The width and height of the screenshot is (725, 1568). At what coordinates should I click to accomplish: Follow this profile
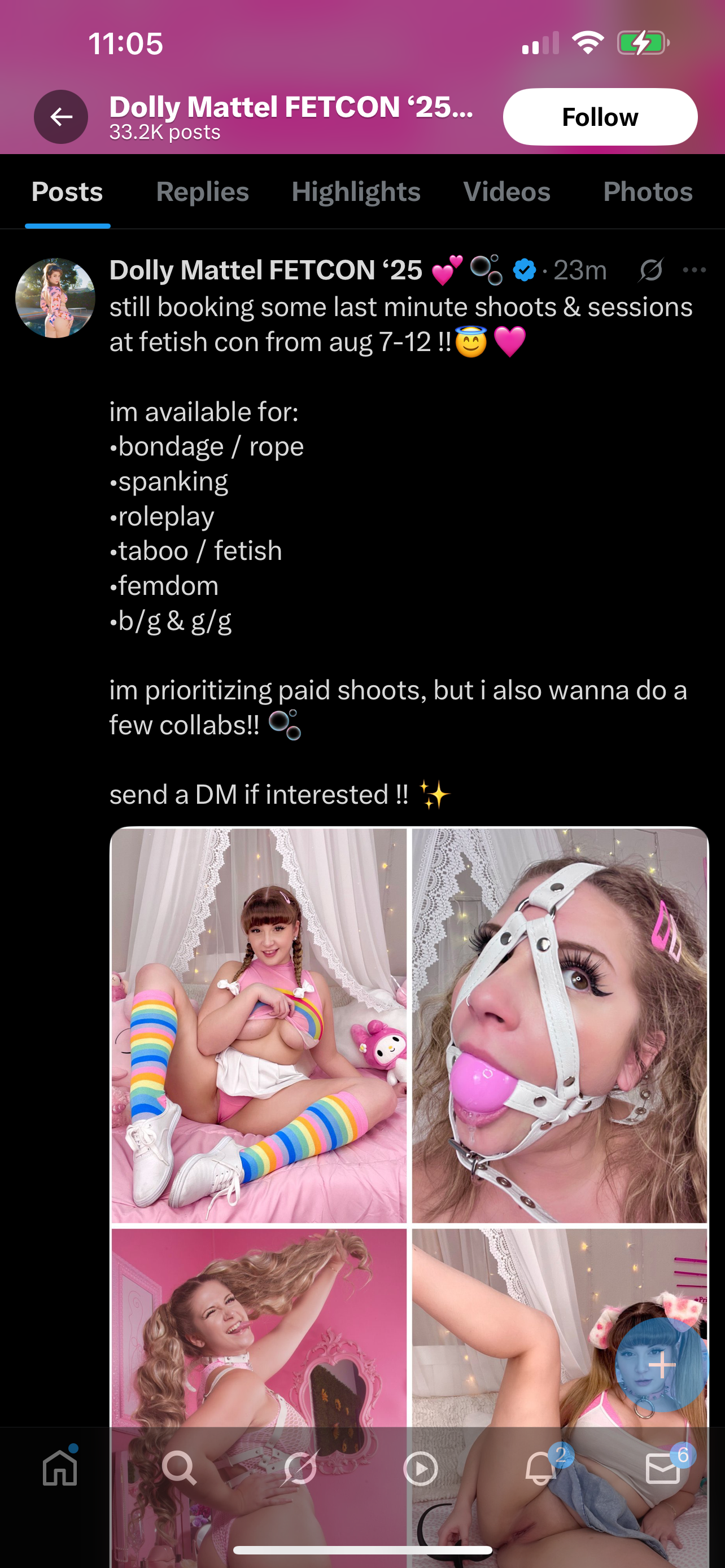(x=600, y=117)
